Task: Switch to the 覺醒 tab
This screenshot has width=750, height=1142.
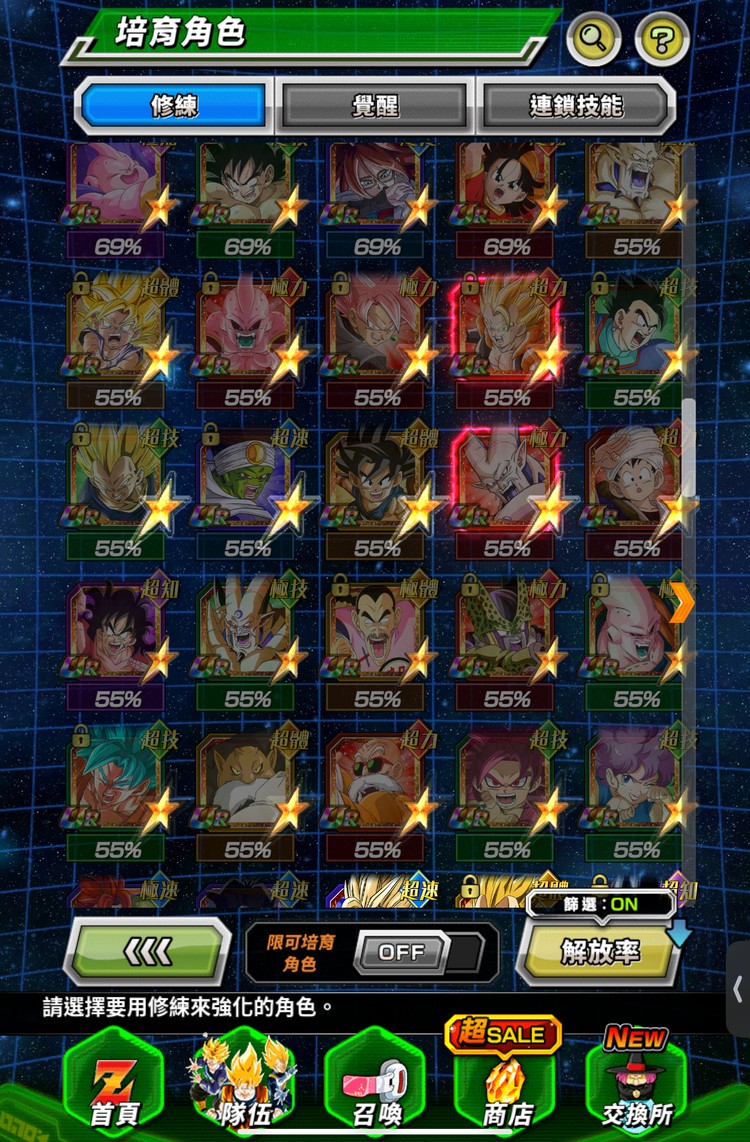Action: pyautogui.click(x=375, y=105)
